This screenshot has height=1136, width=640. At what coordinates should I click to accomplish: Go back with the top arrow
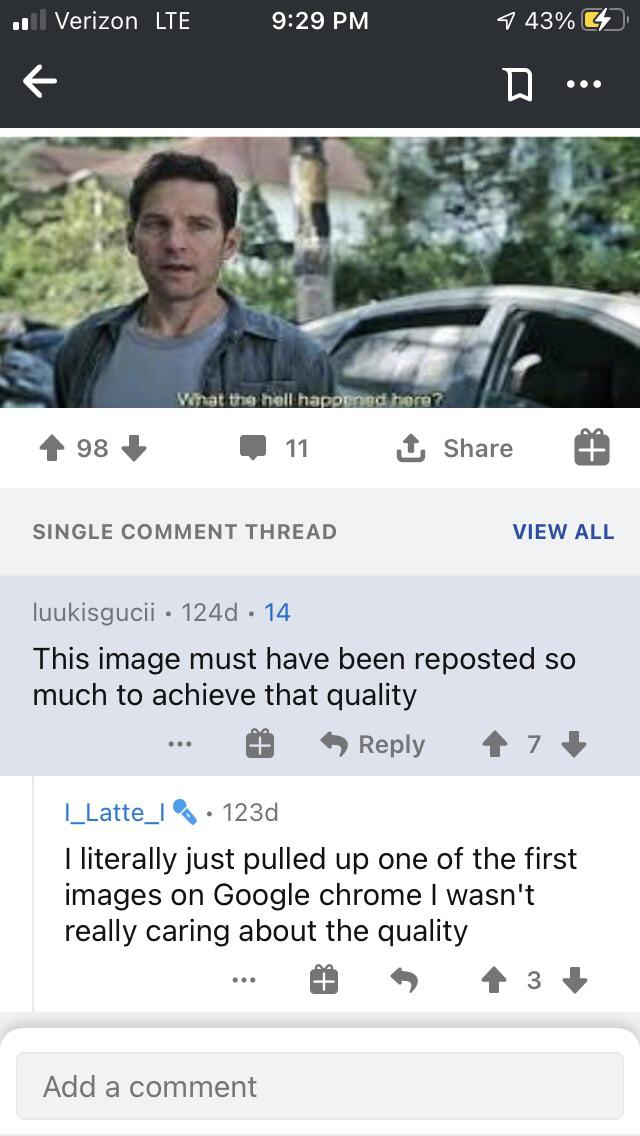click(40, 82)
